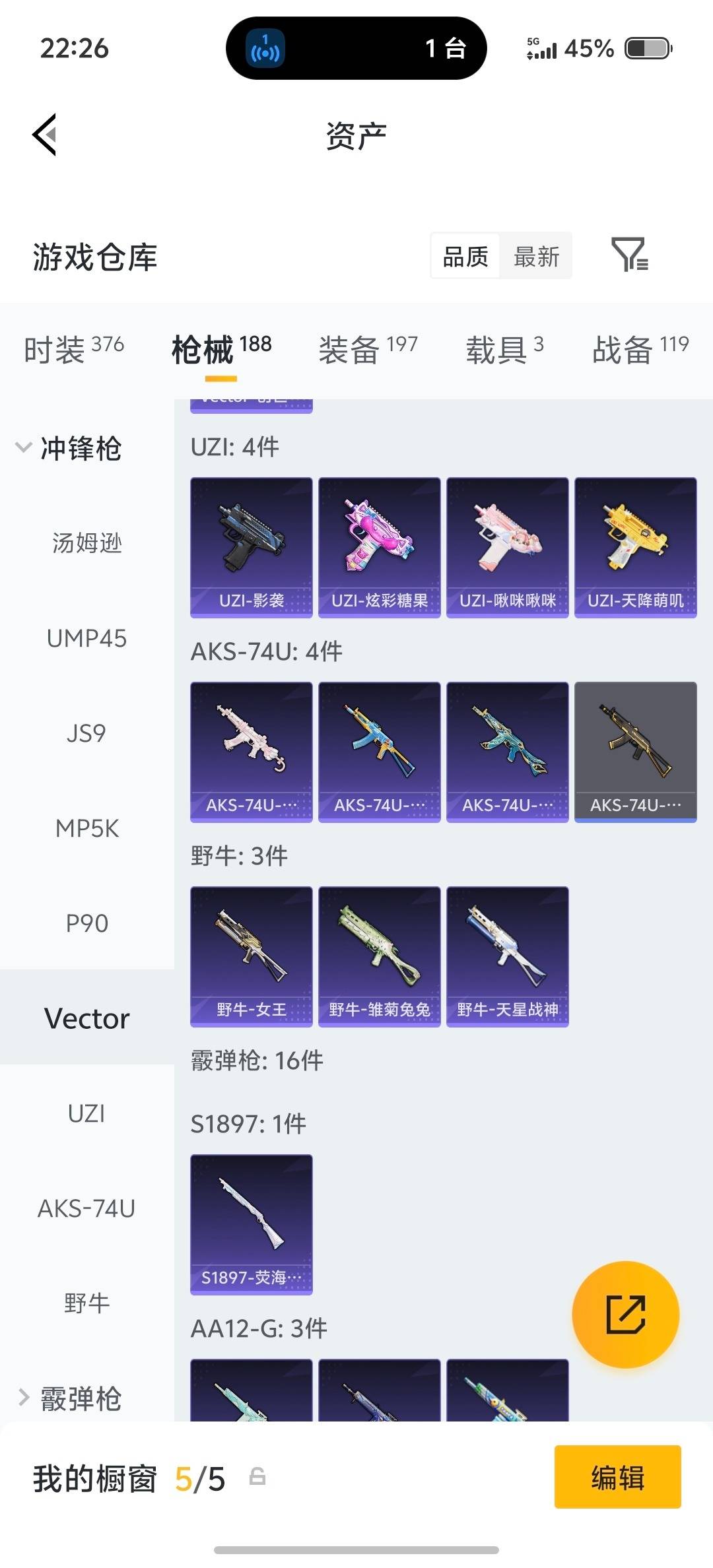Navigate back using the arrow icon

coord(44,135)
